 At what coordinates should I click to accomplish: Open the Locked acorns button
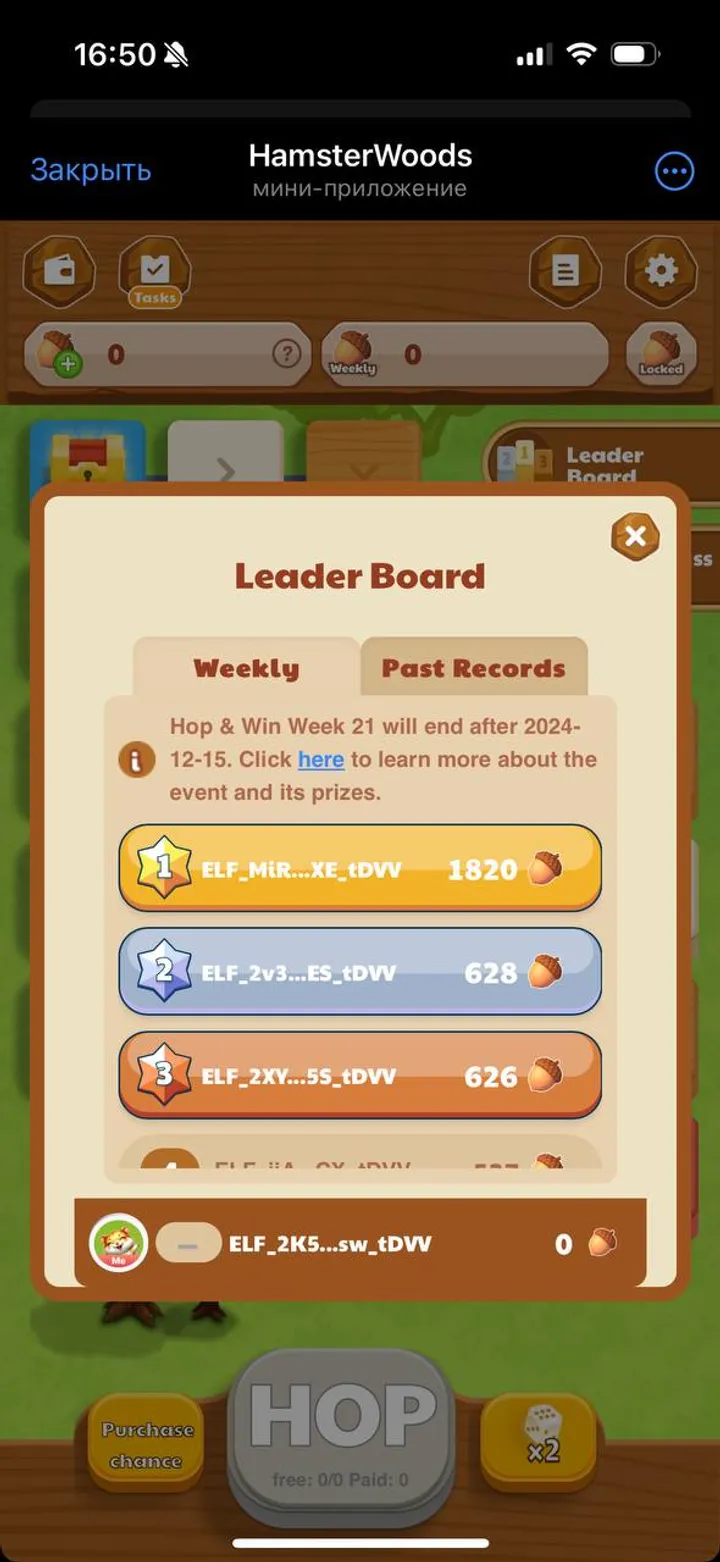pos(661,354)
